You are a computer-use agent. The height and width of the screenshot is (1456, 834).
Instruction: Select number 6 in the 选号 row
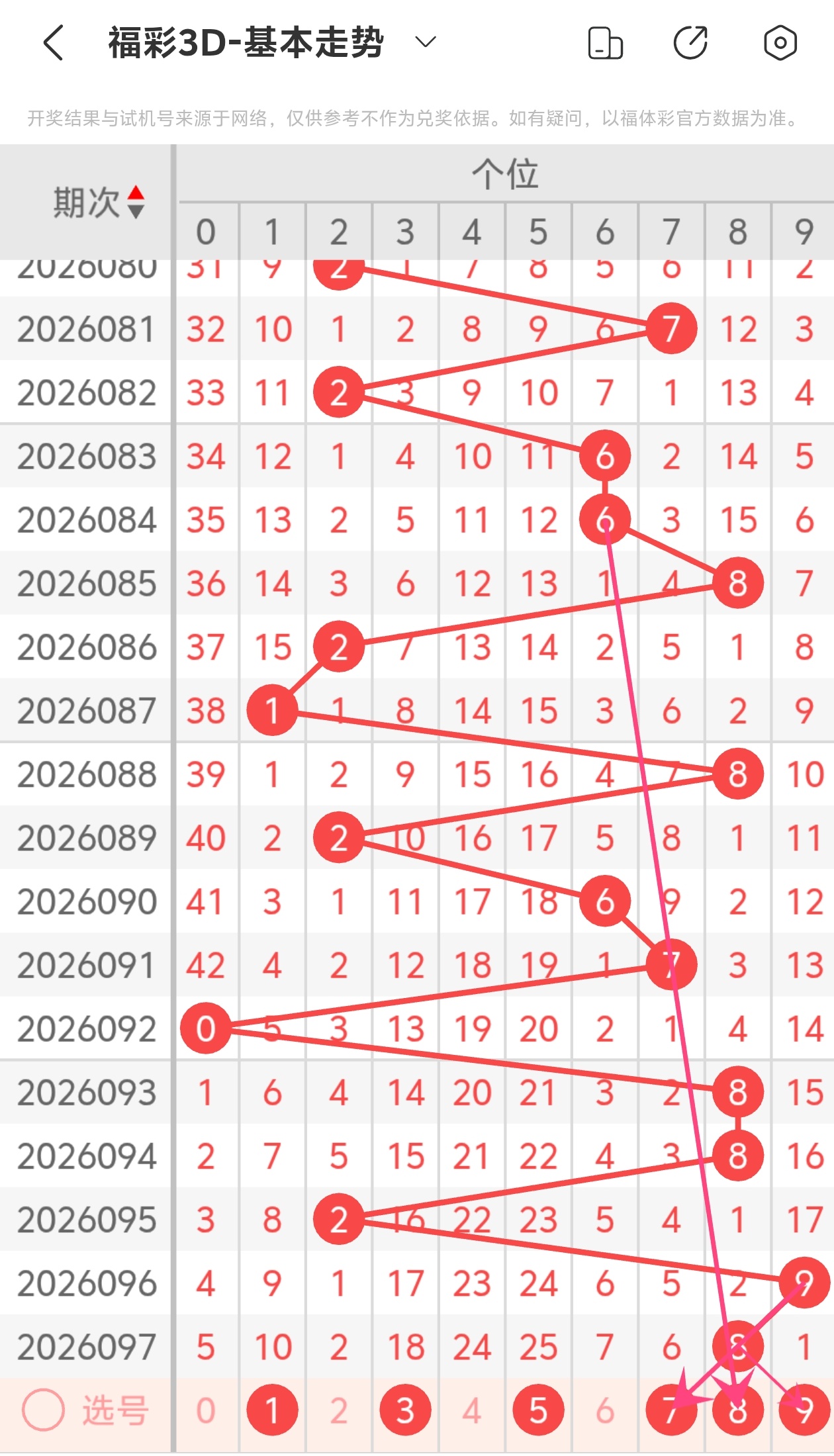pyautogui.click(x=605, y=1410)
